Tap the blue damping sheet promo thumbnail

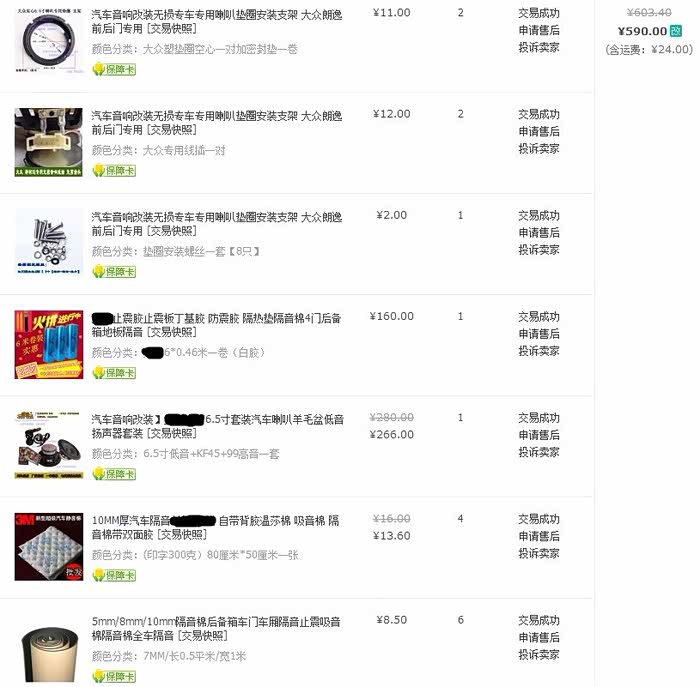pos(49,344)
